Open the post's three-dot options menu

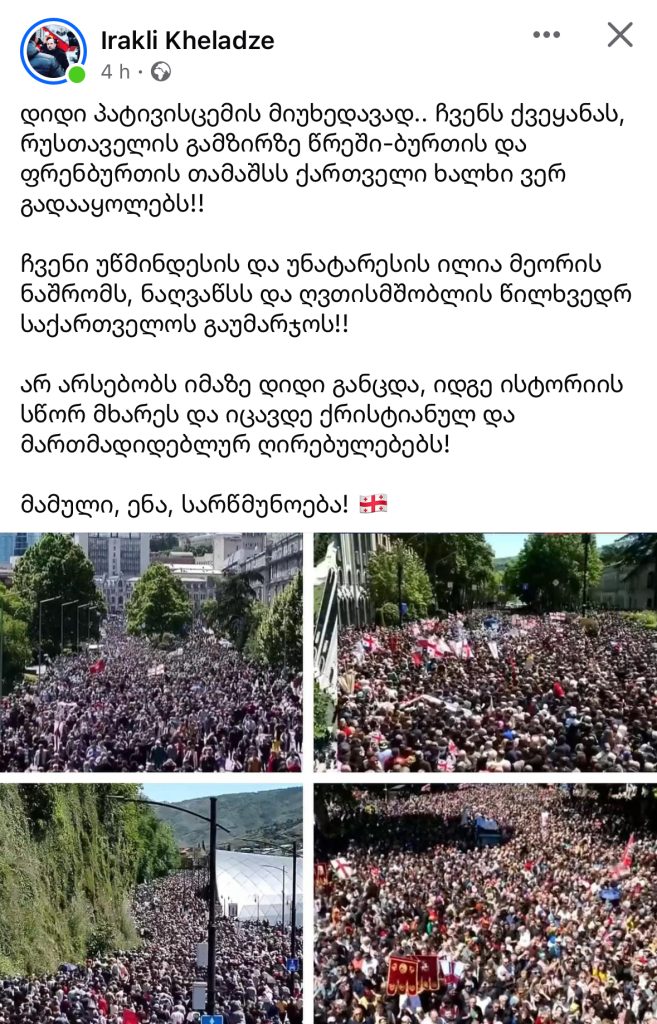[x=546, y=35]
